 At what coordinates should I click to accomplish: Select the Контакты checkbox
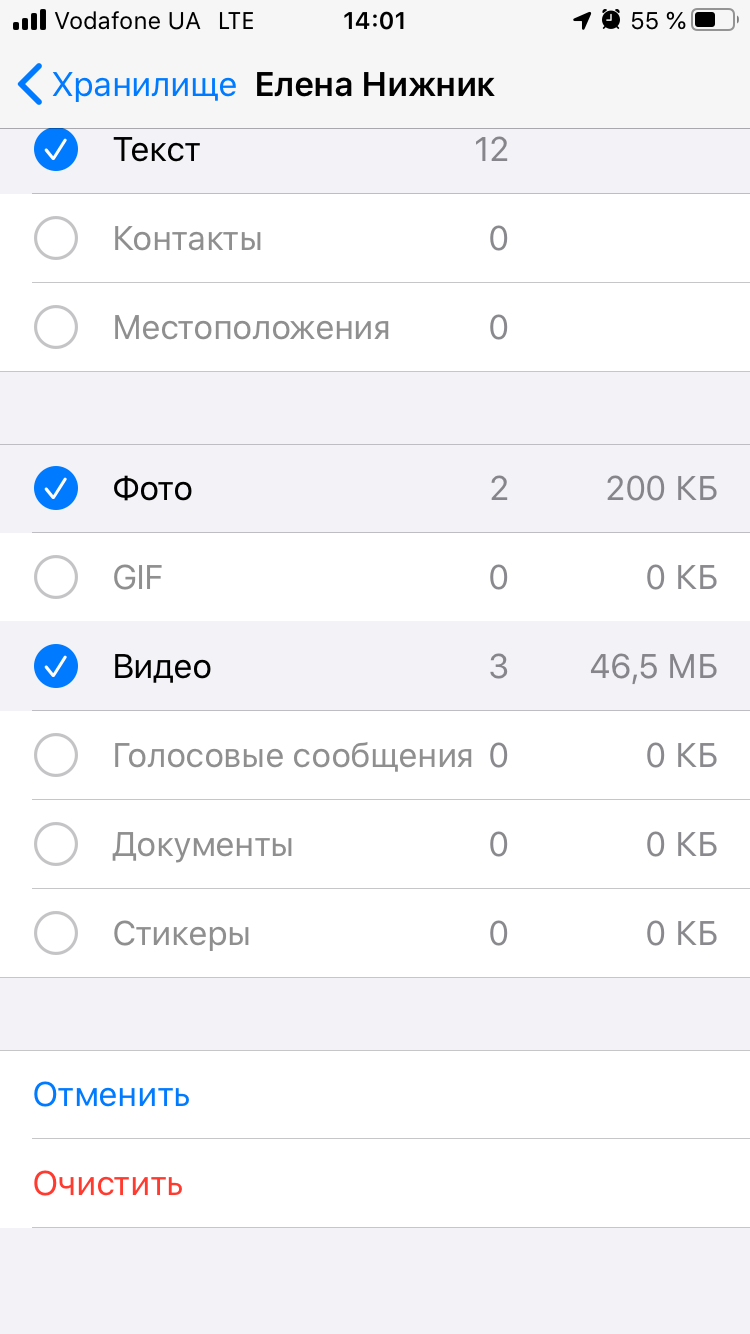56,239
